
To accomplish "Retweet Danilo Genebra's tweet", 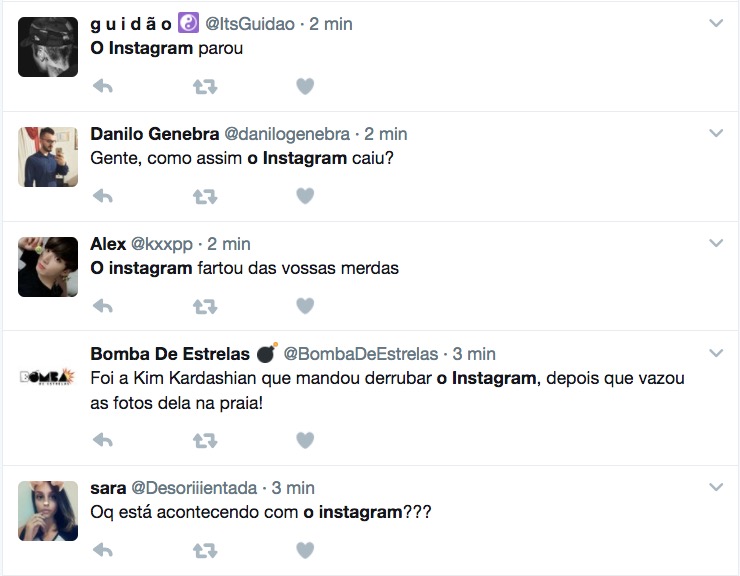I will pos(204,196).
